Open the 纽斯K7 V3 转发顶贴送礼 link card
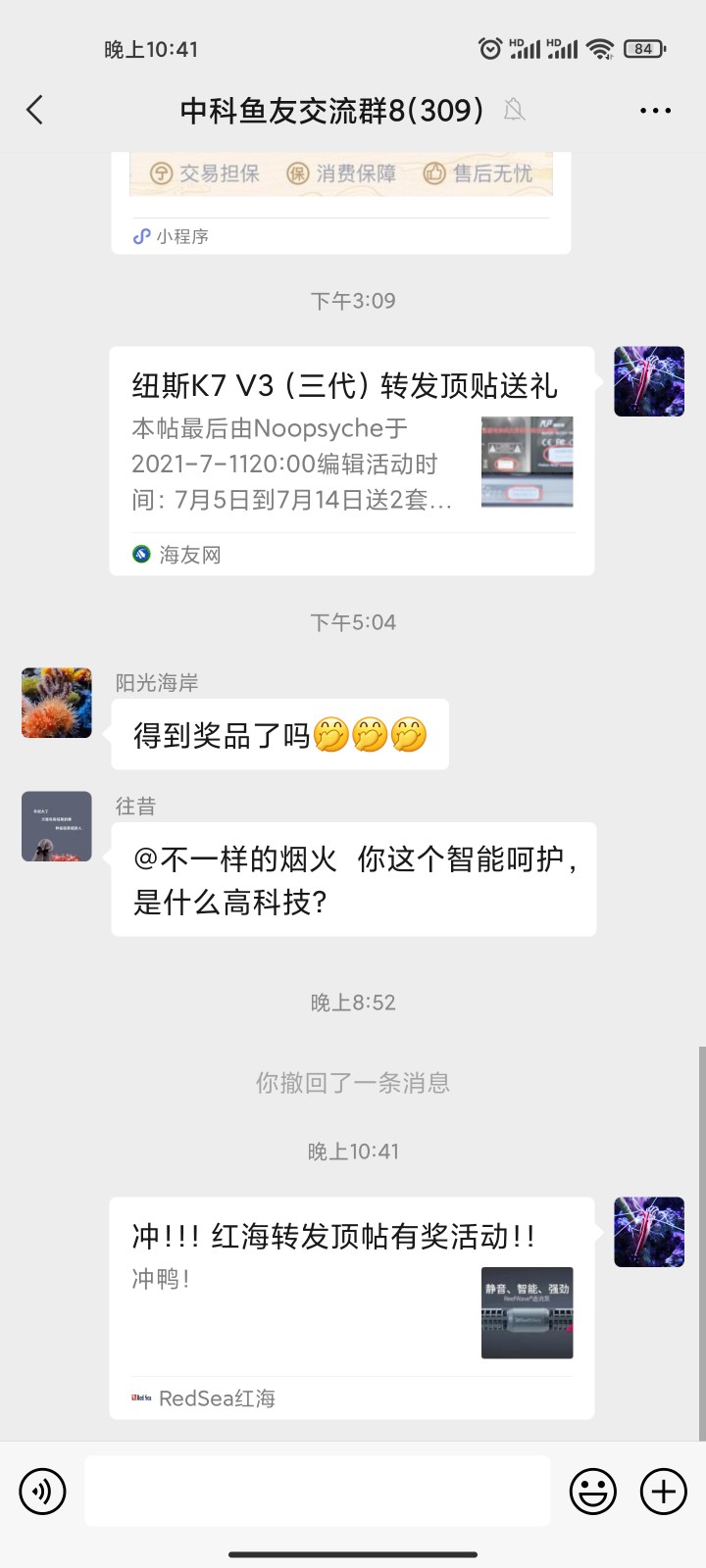706x1568 pixels. [x=351, y=461]
